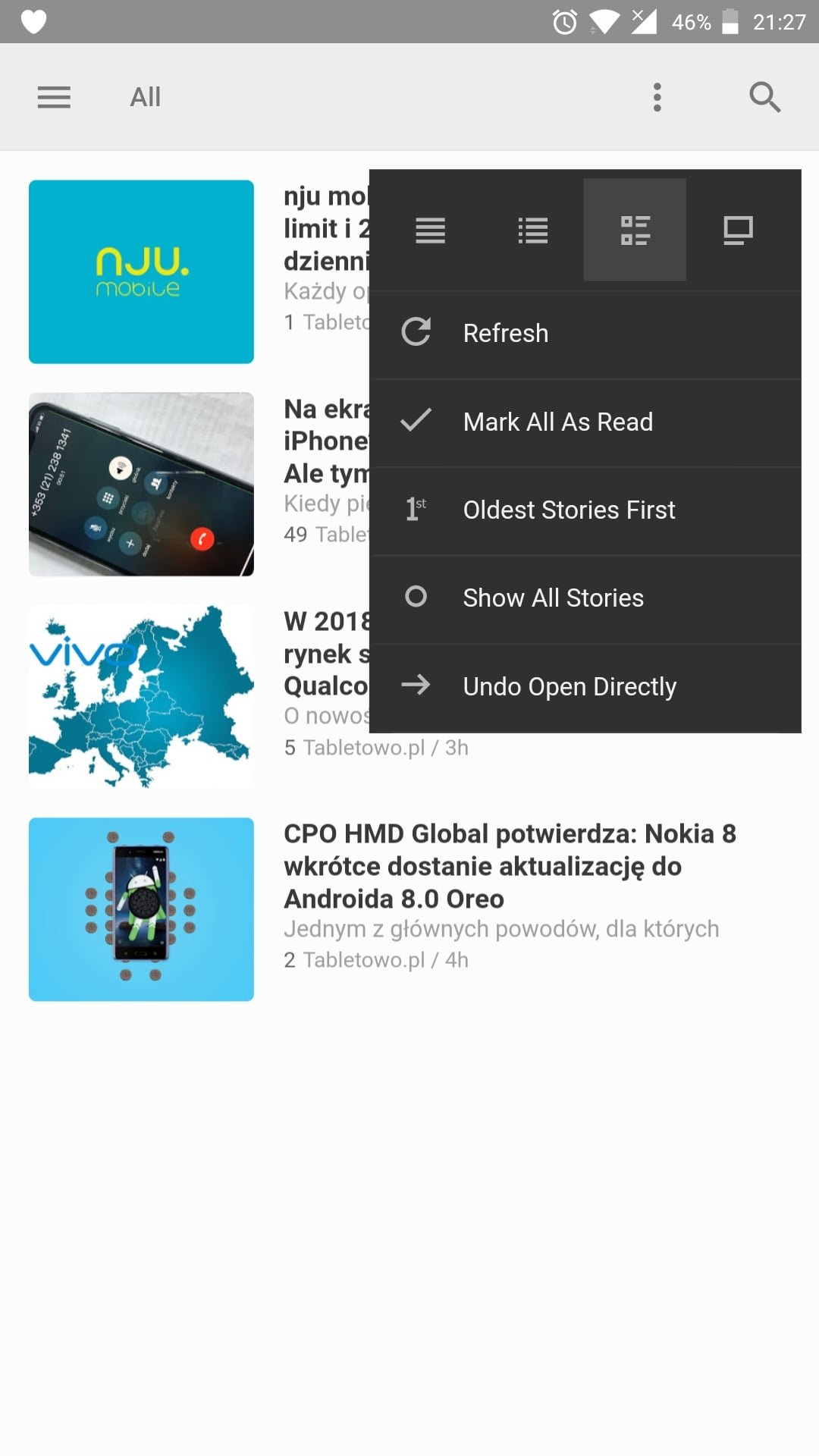Open the iPhone call screen article image
The height and width of the screenshot is (1456, 819).
click(141, 484)
